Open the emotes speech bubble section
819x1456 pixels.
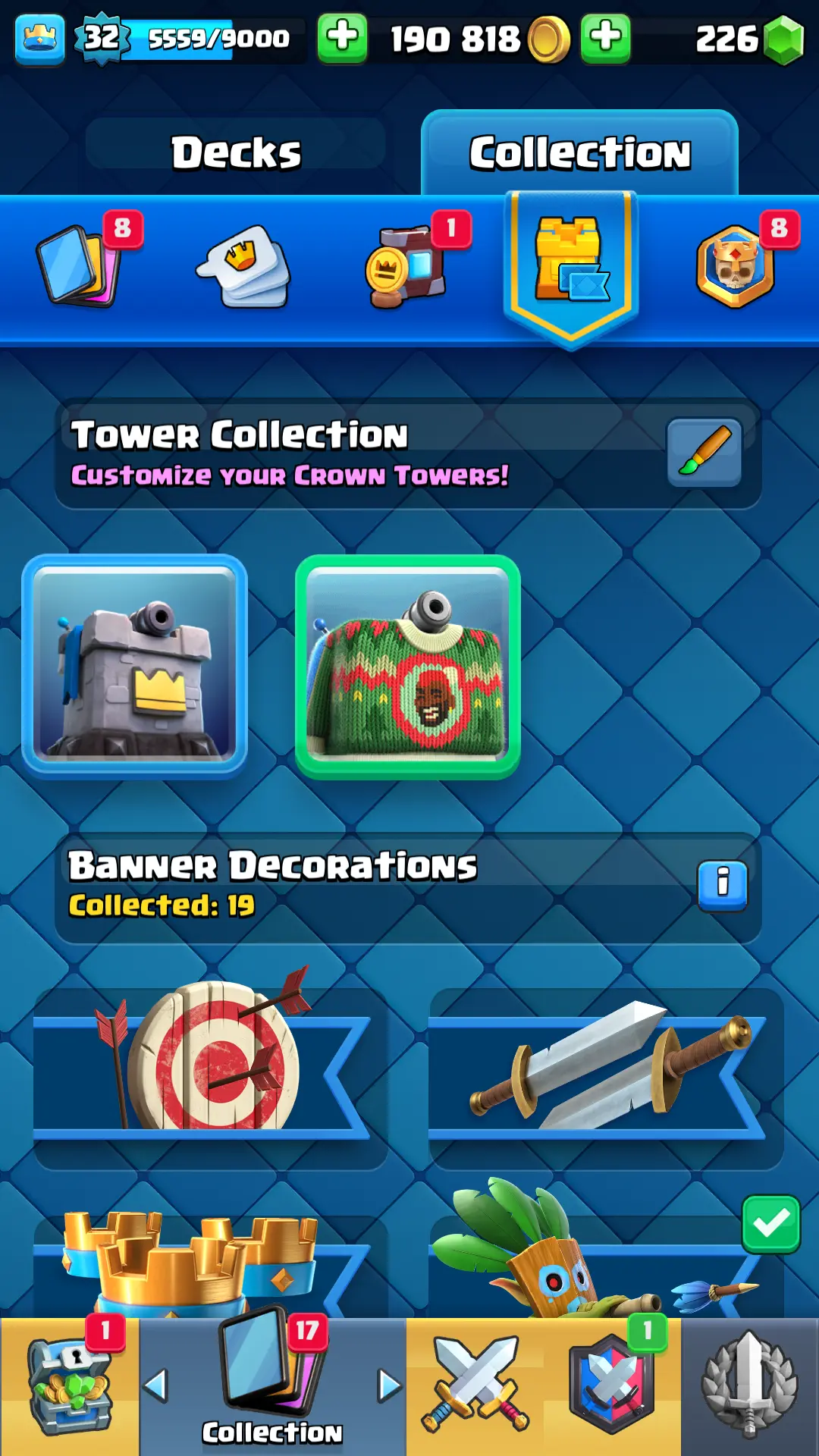[x=244, y=267]
